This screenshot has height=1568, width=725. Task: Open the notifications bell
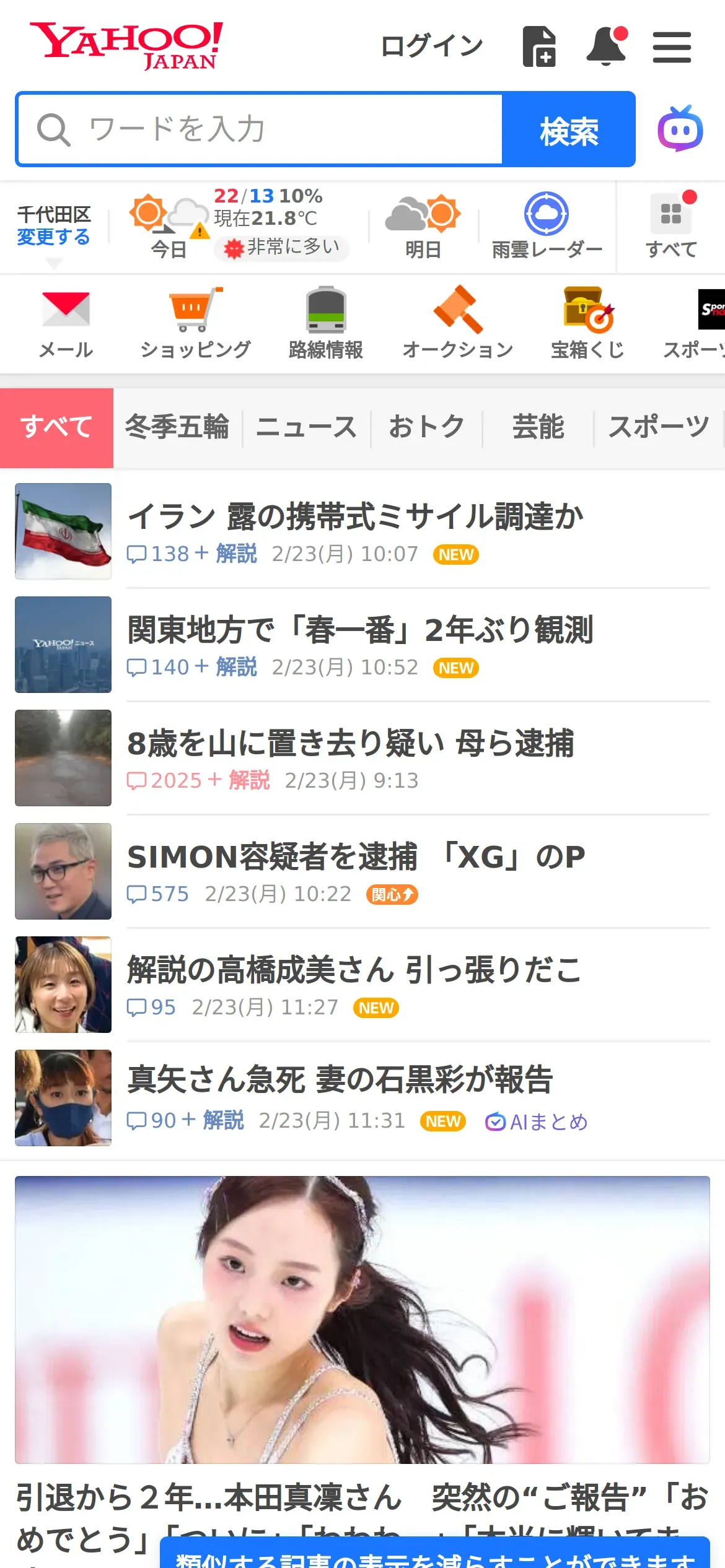click(x=606, y=46)
